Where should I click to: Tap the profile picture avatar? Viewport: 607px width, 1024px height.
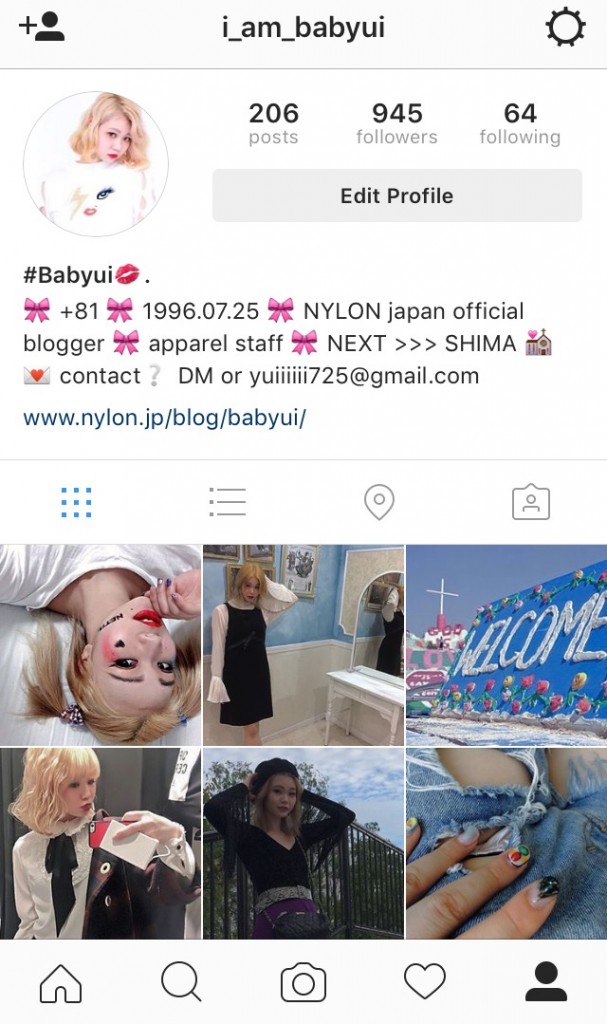click(x=96, y=164)
